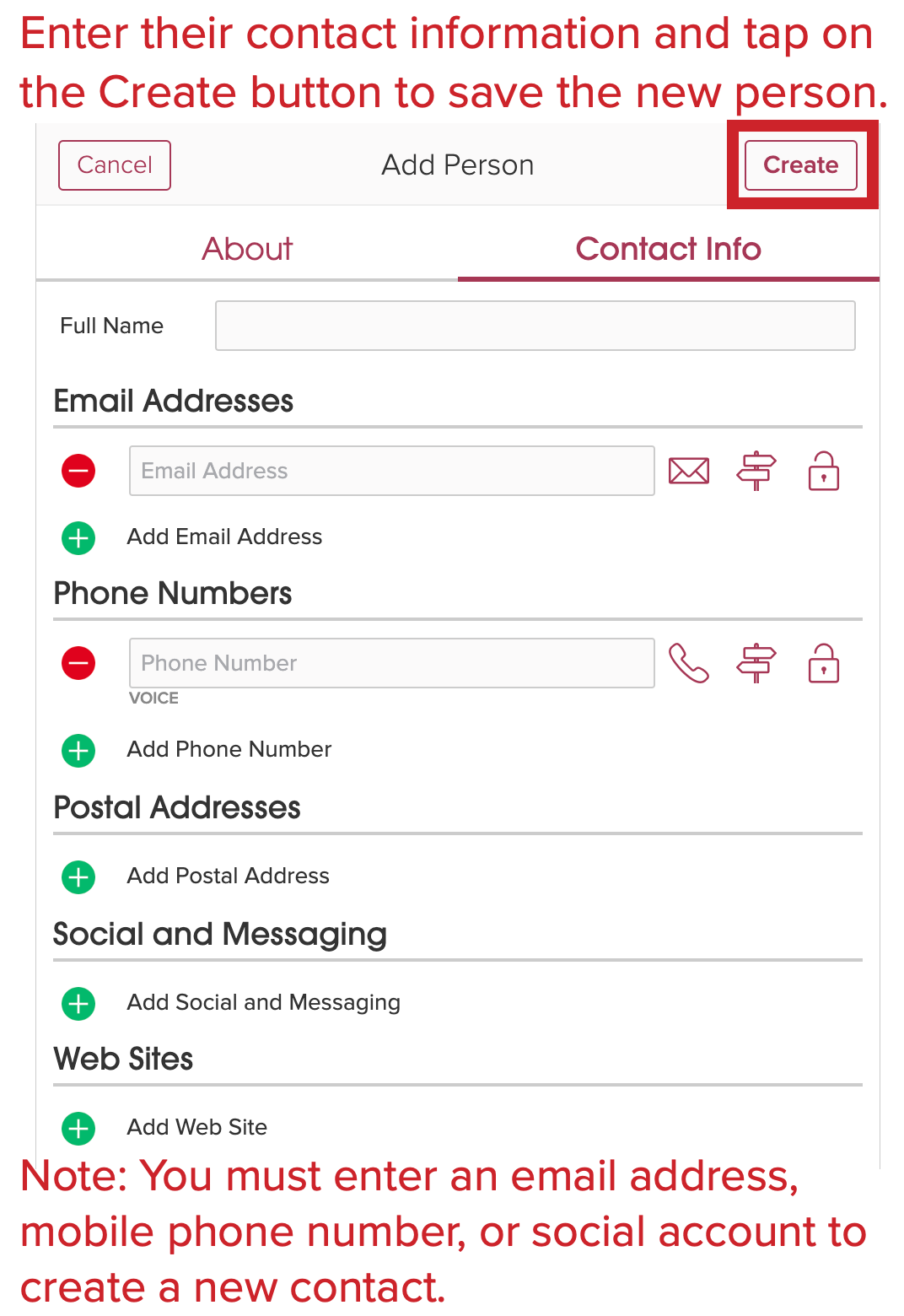Tap the Email Address input field

click(391, 471)
